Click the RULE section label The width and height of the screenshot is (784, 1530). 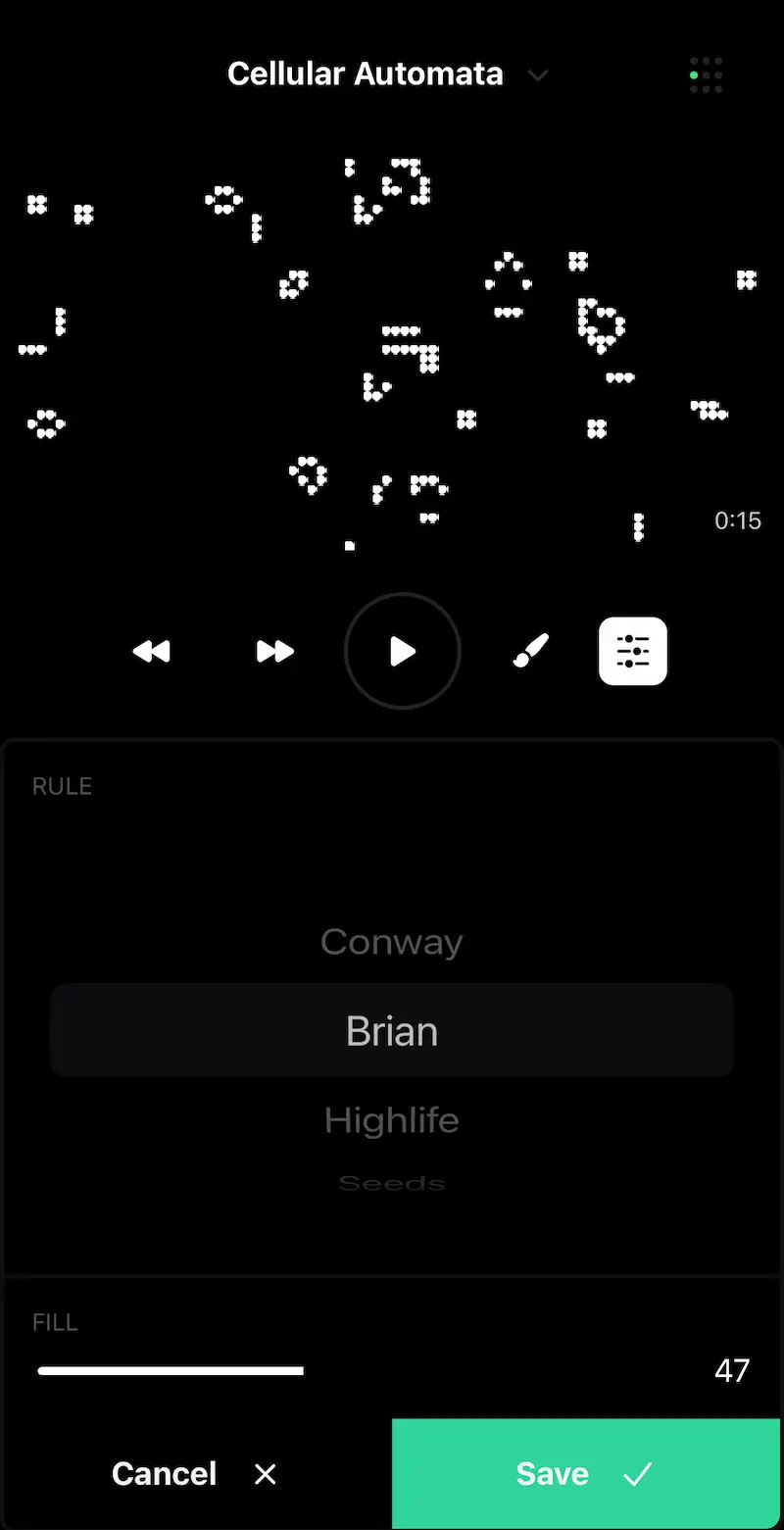62,785
